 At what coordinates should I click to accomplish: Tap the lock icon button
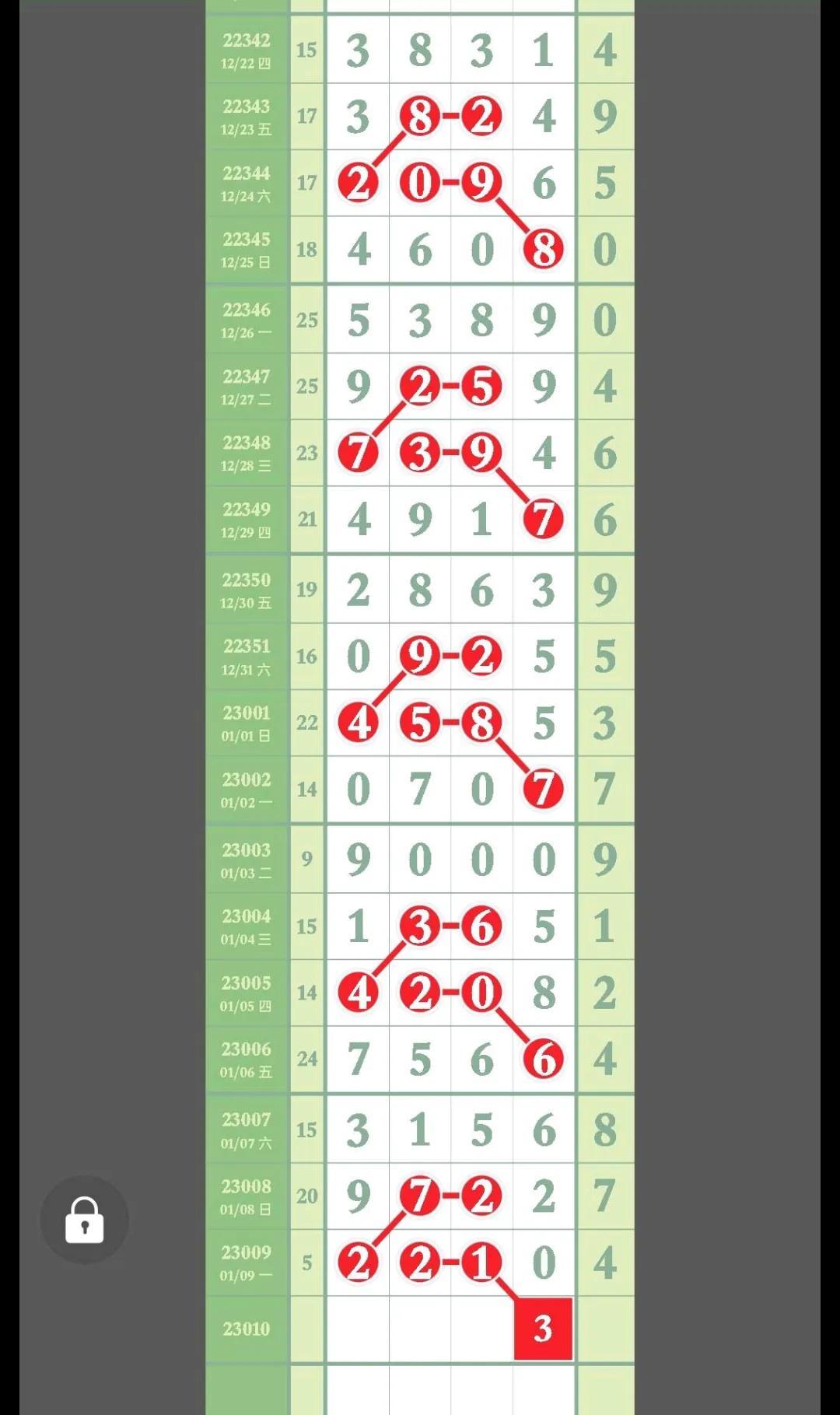point(84,1219)
